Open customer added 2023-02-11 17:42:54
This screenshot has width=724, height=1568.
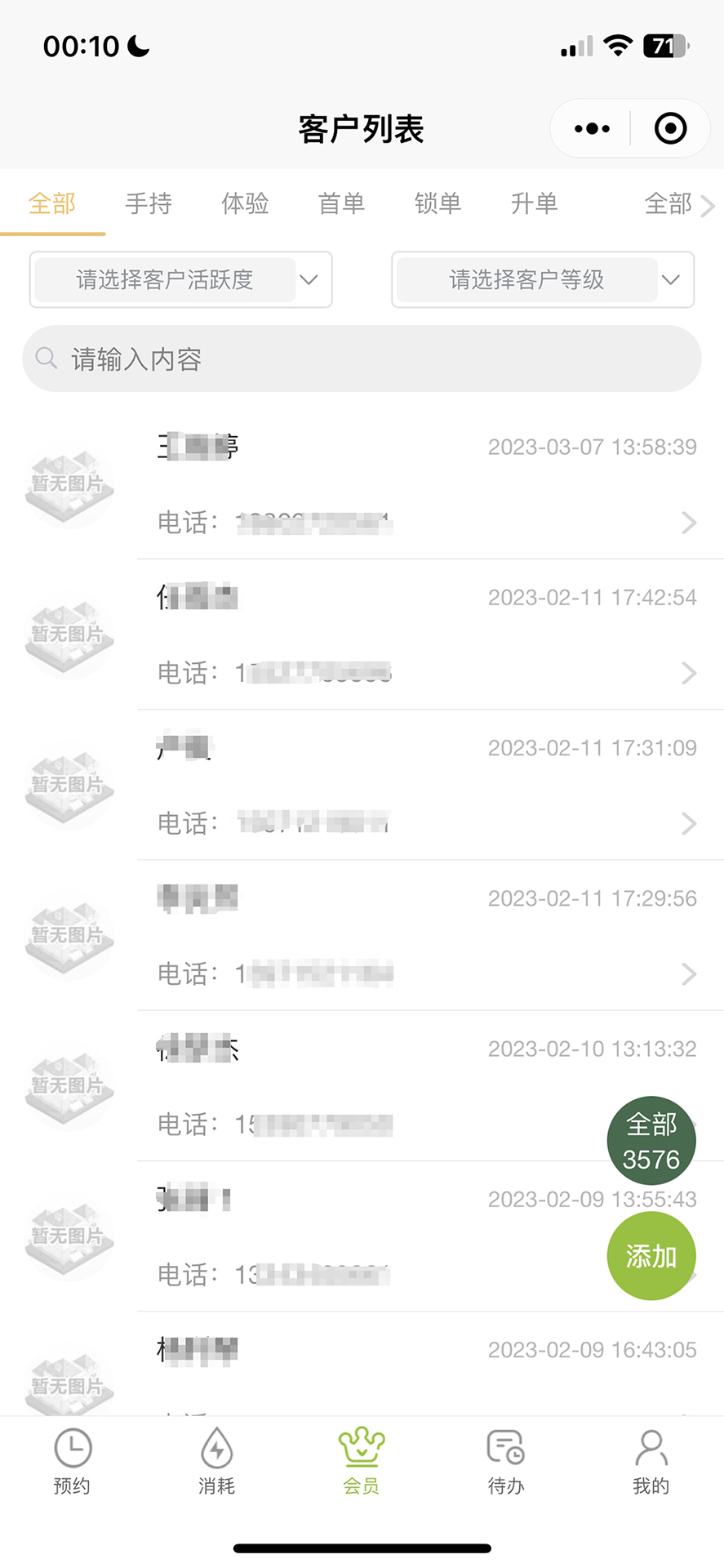(424, 635)
